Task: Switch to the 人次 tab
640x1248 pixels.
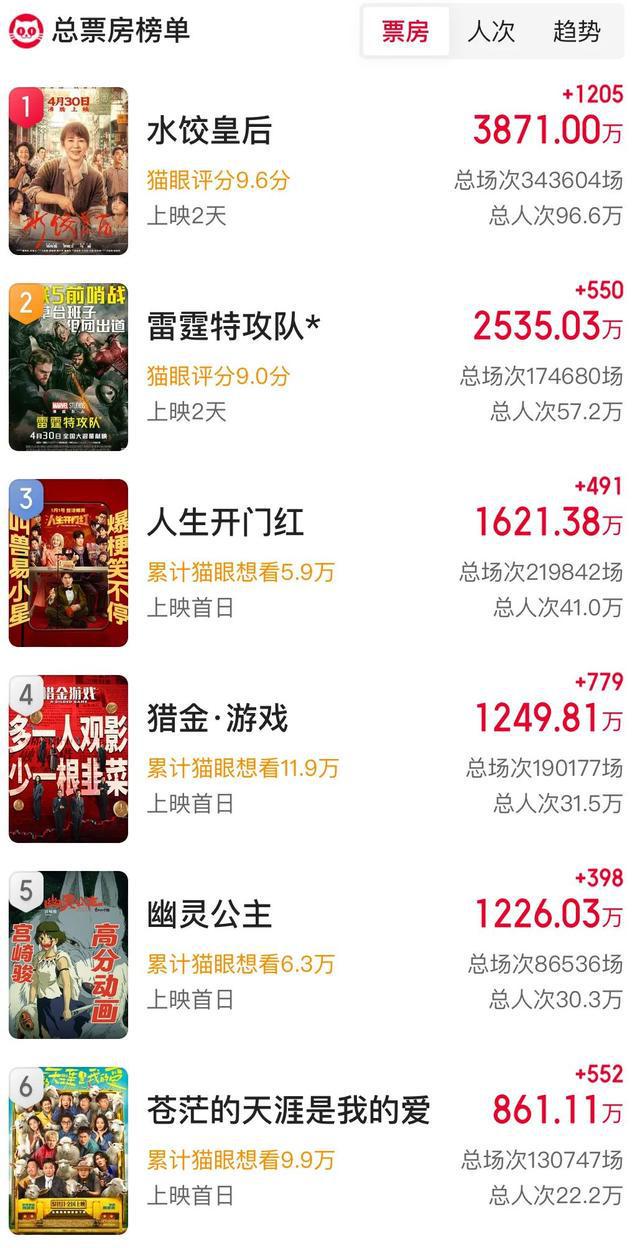Action: click(491, 31)
